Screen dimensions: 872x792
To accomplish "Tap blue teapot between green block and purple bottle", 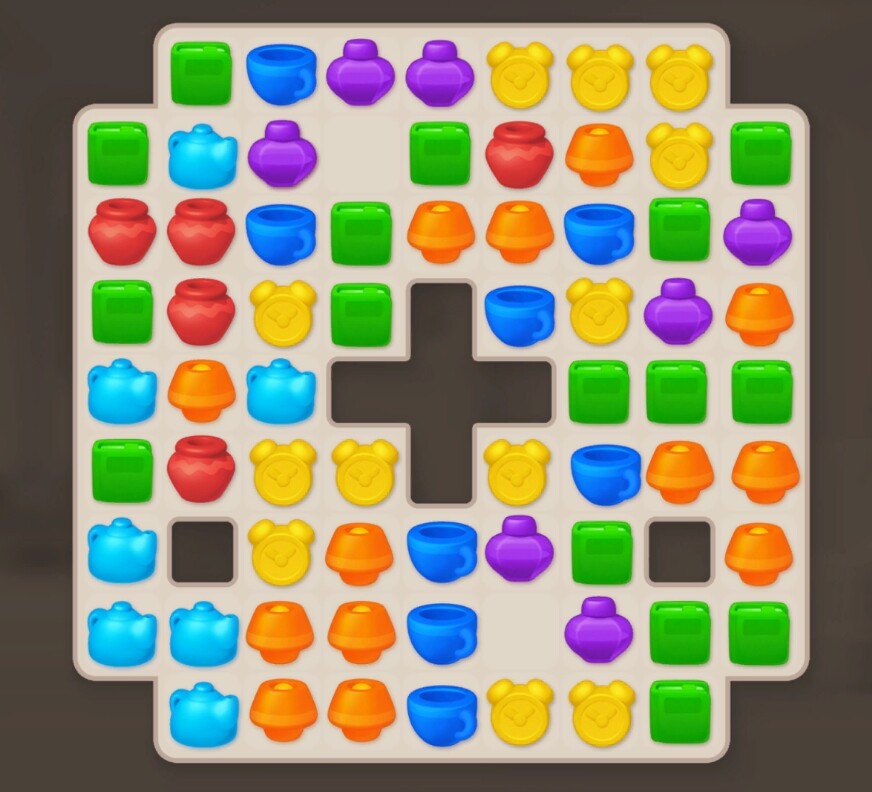I will coord(201,155).
